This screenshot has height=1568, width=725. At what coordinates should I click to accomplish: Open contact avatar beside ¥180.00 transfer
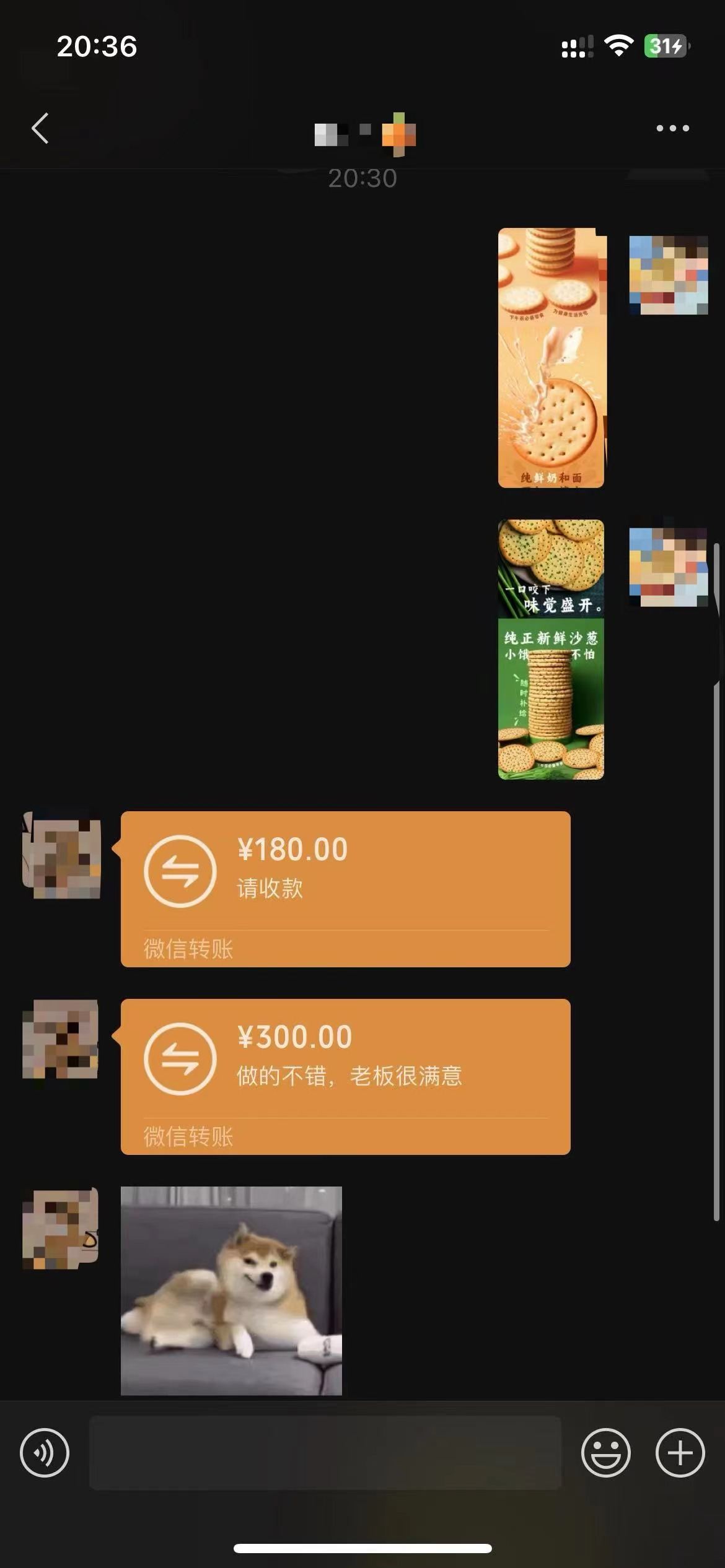pos(61,858)
